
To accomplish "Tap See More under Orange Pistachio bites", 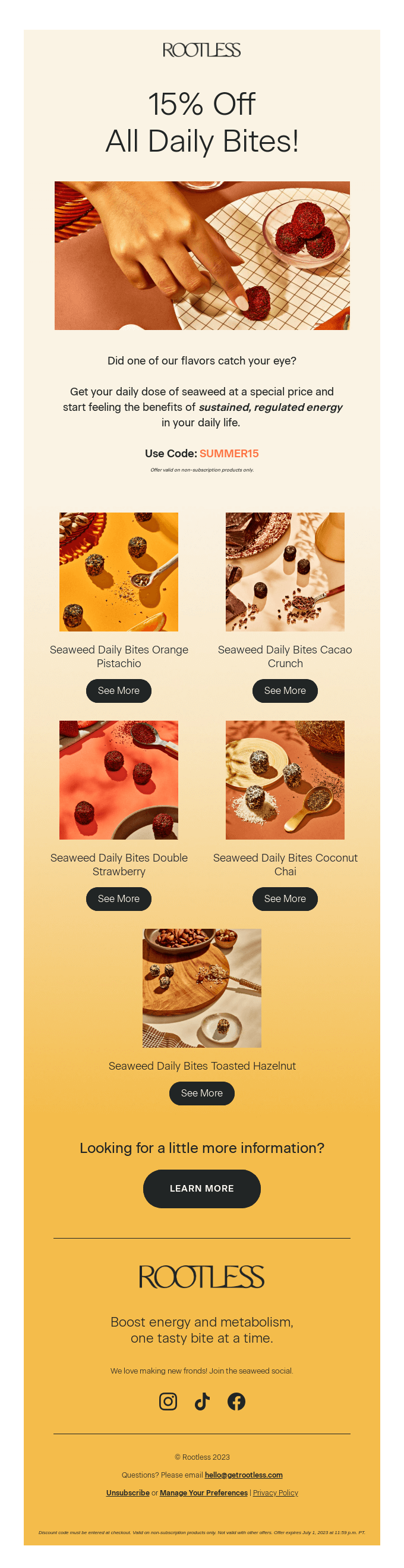I will point(119,690).
